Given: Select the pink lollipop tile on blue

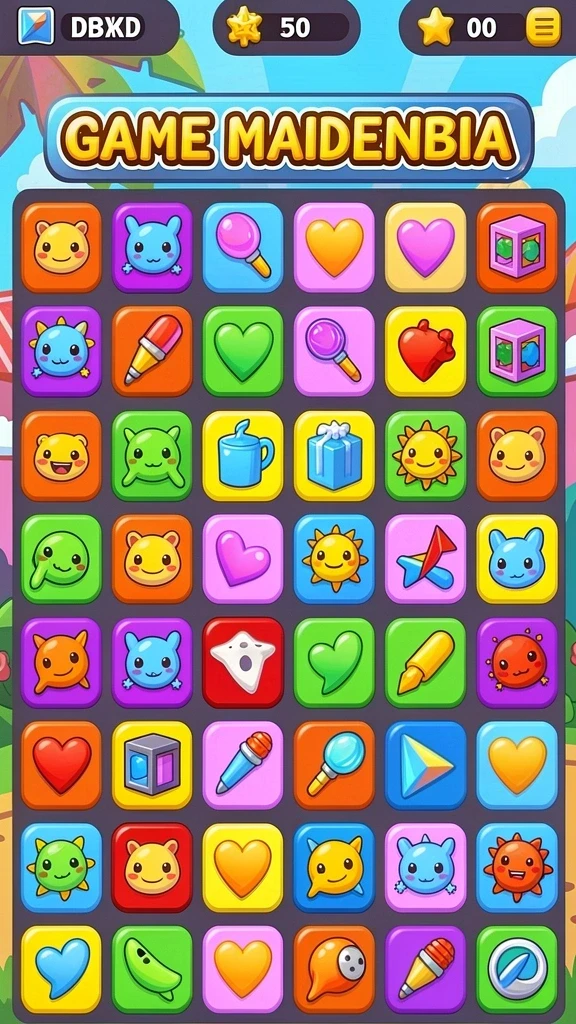Looking at the screenshot, I should [243, 247].
